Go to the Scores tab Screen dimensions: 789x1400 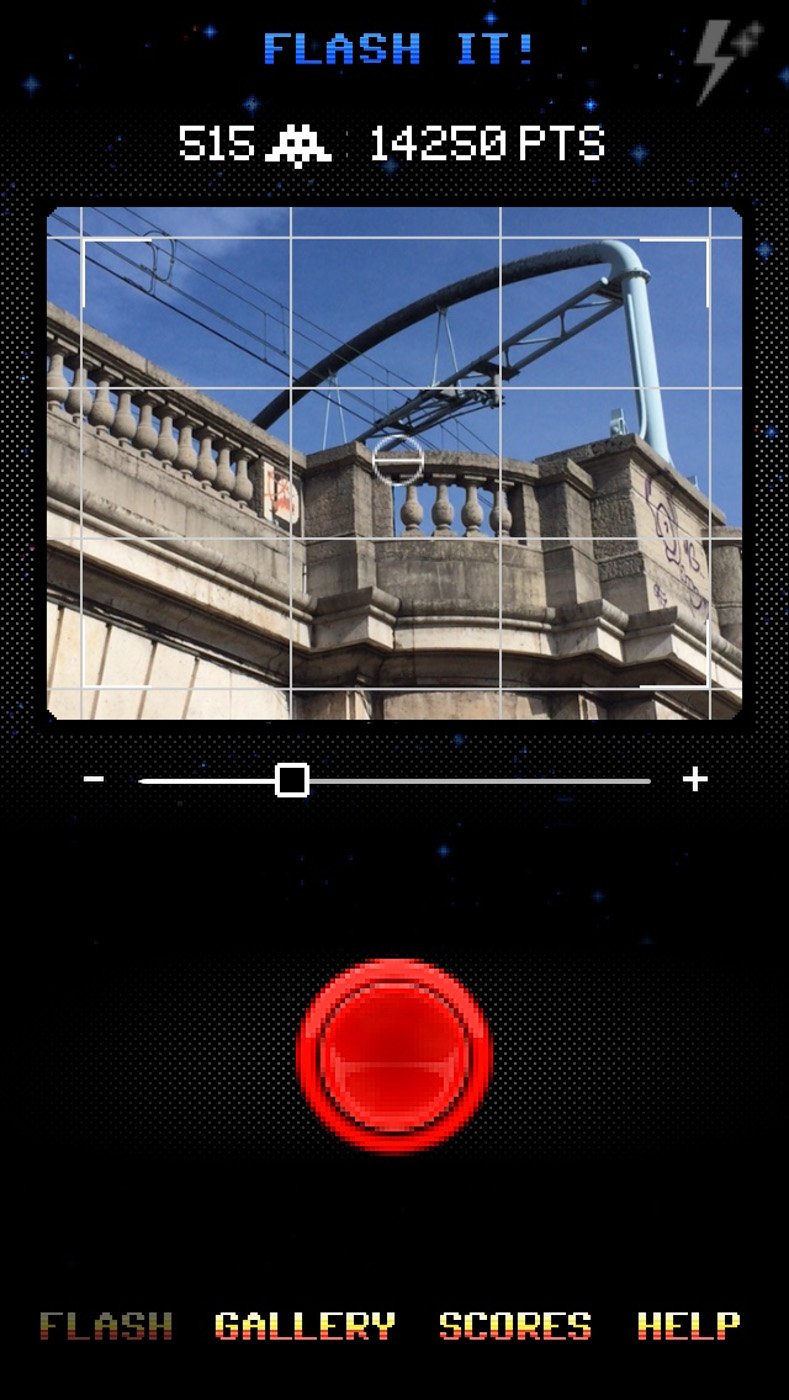[x=515, y=1326]
